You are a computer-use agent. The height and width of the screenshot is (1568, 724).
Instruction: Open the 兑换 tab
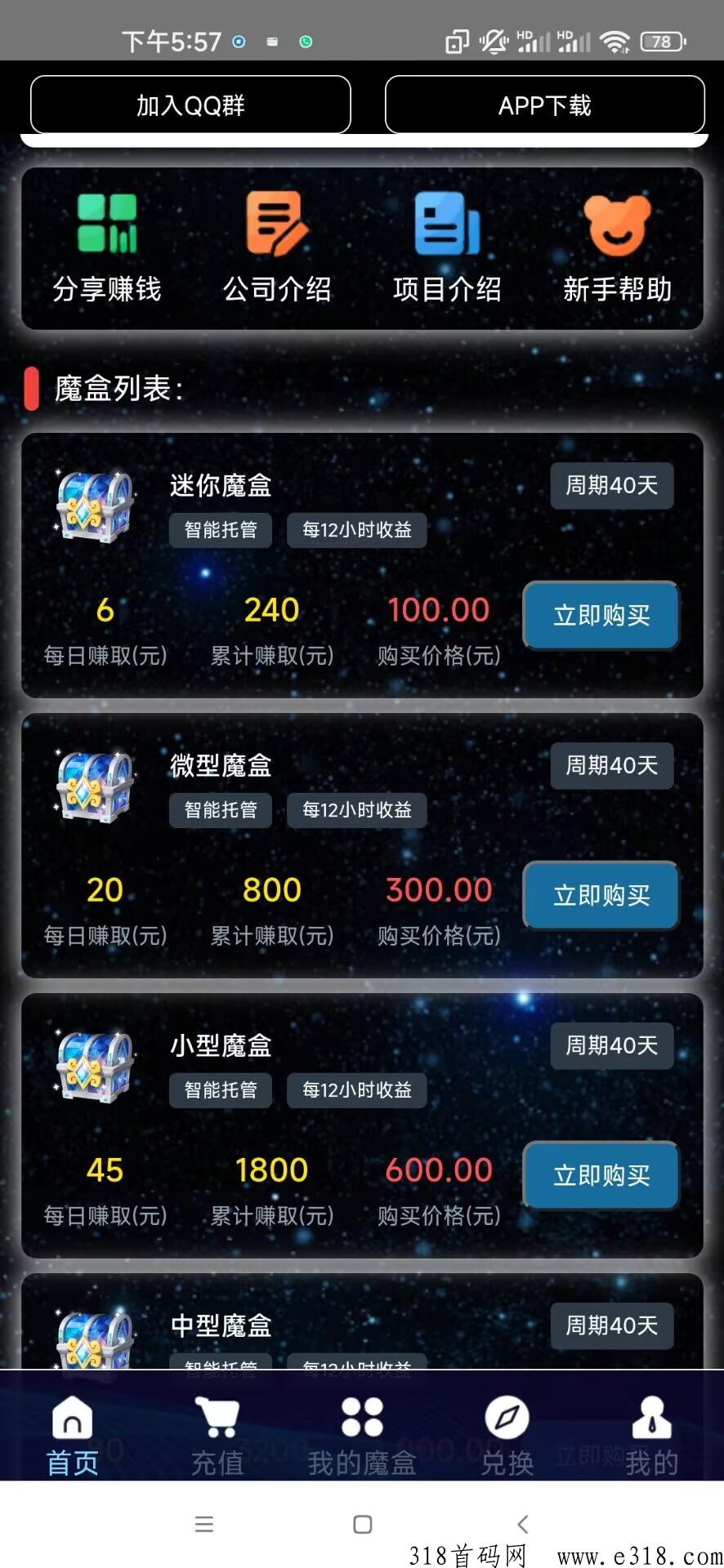507,1436
